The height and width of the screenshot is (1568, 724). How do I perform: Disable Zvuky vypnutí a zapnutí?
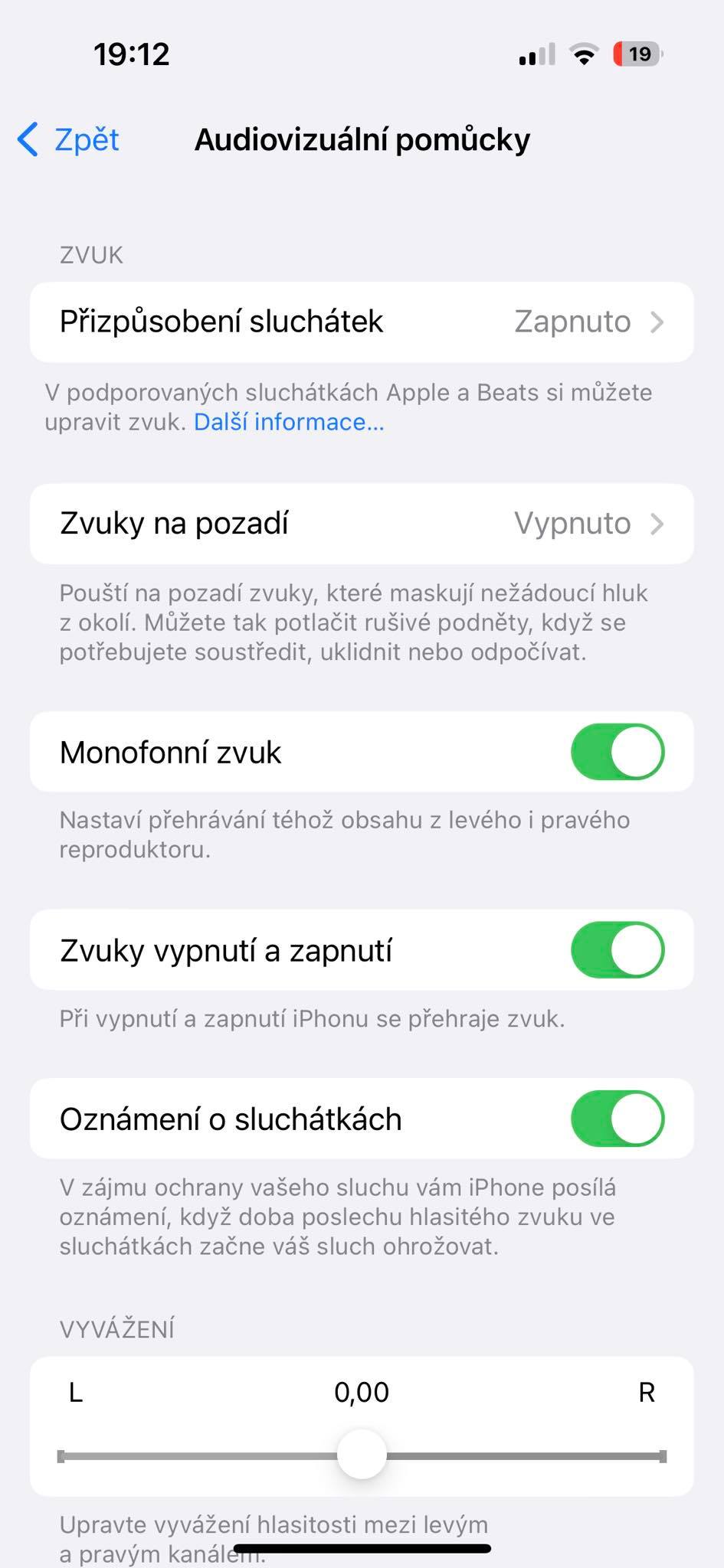[x=617, y=951]
